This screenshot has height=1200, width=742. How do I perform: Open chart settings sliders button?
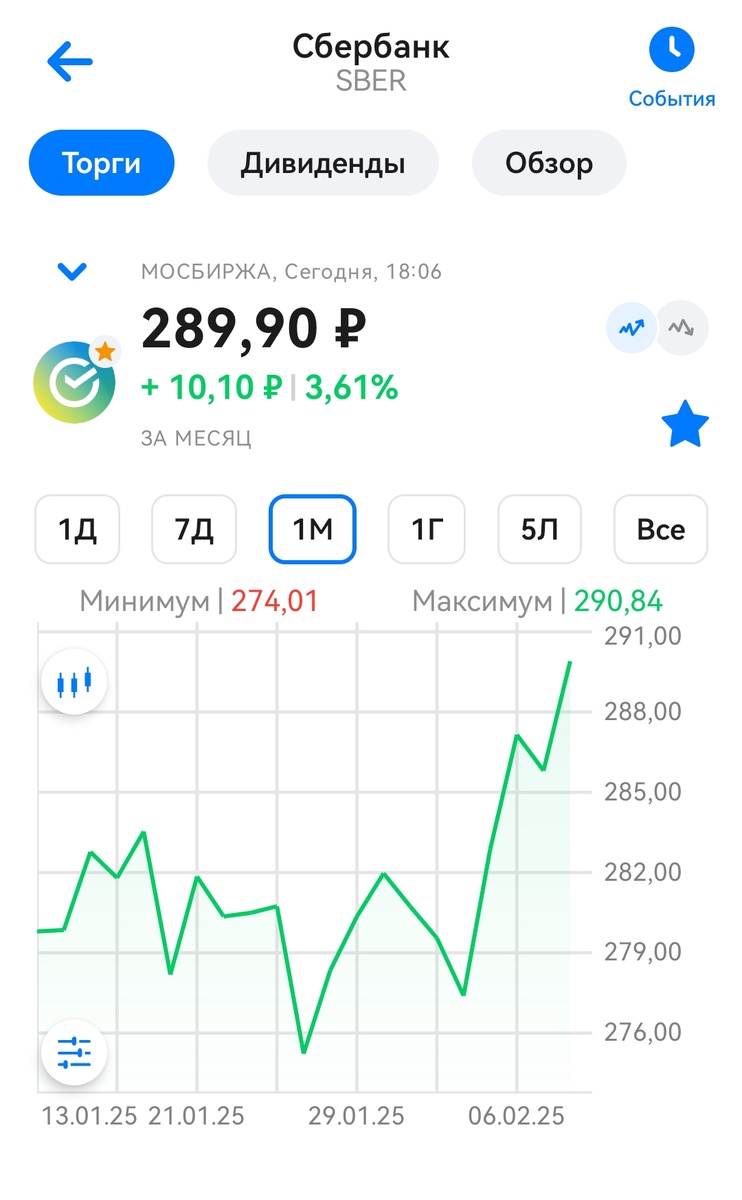tap(74, 1054)
